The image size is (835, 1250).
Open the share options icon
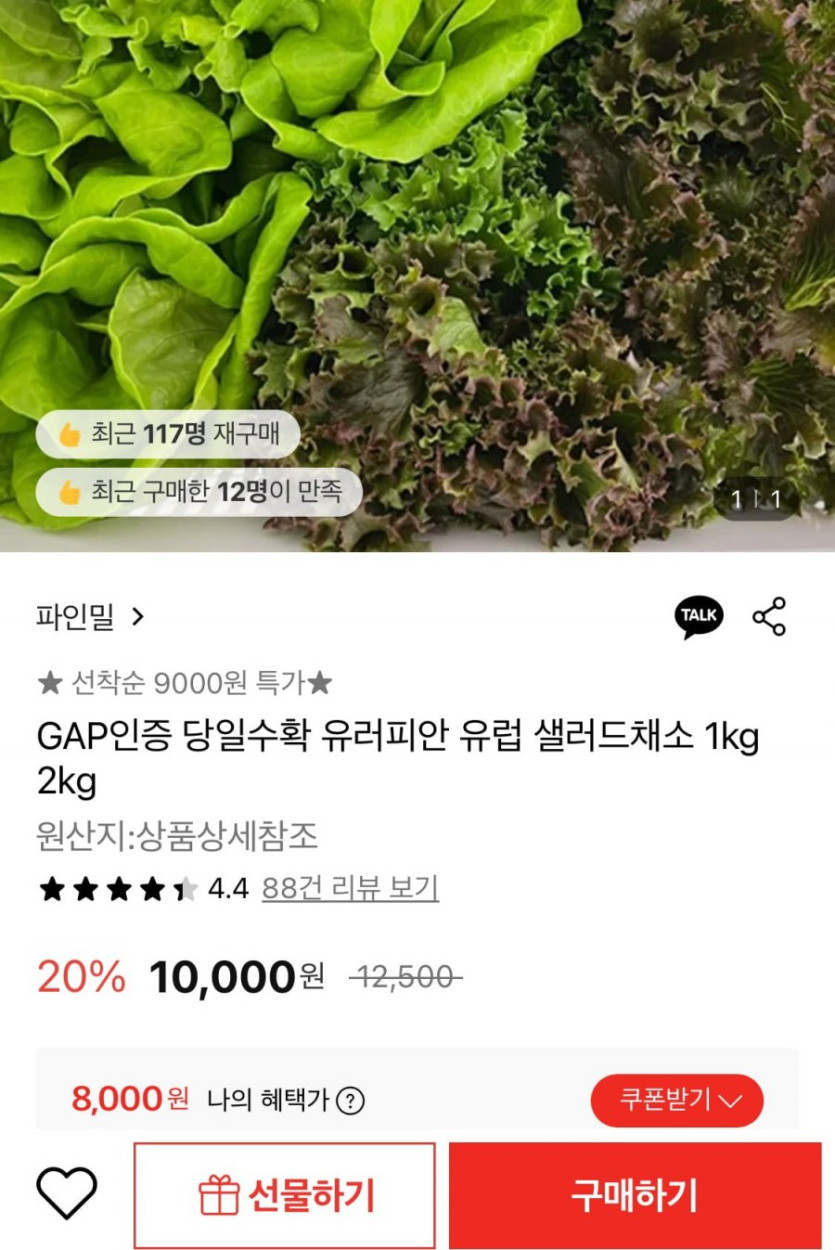pyautogui.click(x=769, y=617)
